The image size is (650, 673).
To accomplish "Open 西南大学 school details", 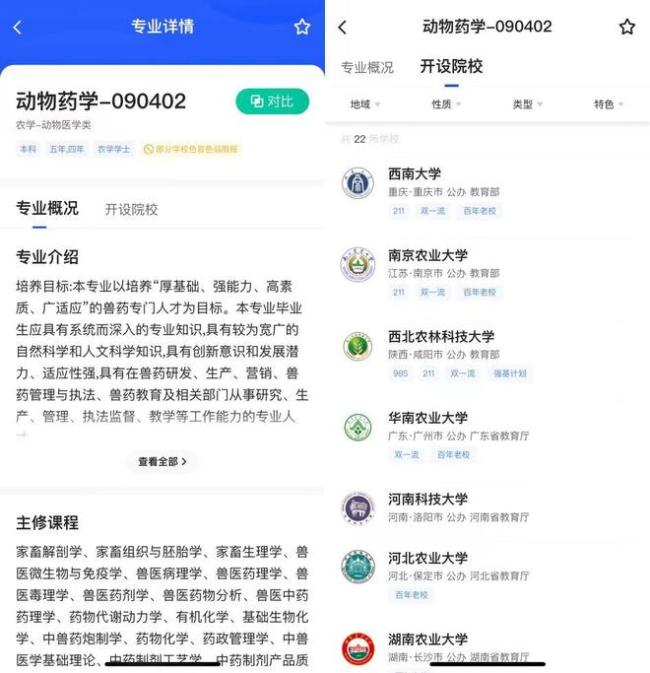I will point(414,174).
